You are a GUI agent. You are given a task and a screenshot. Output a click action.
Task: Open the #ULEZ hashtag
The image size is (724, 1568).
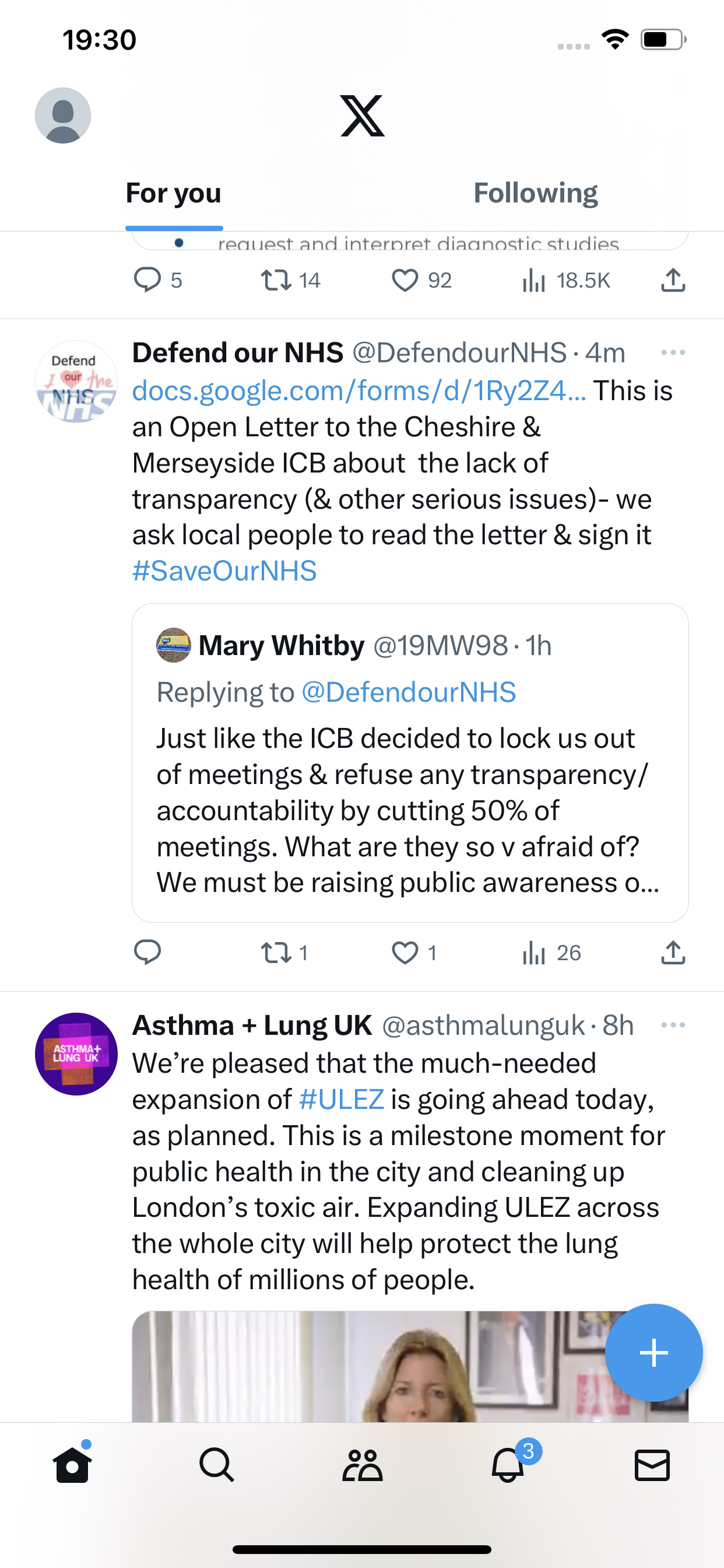pos(342,1100)
